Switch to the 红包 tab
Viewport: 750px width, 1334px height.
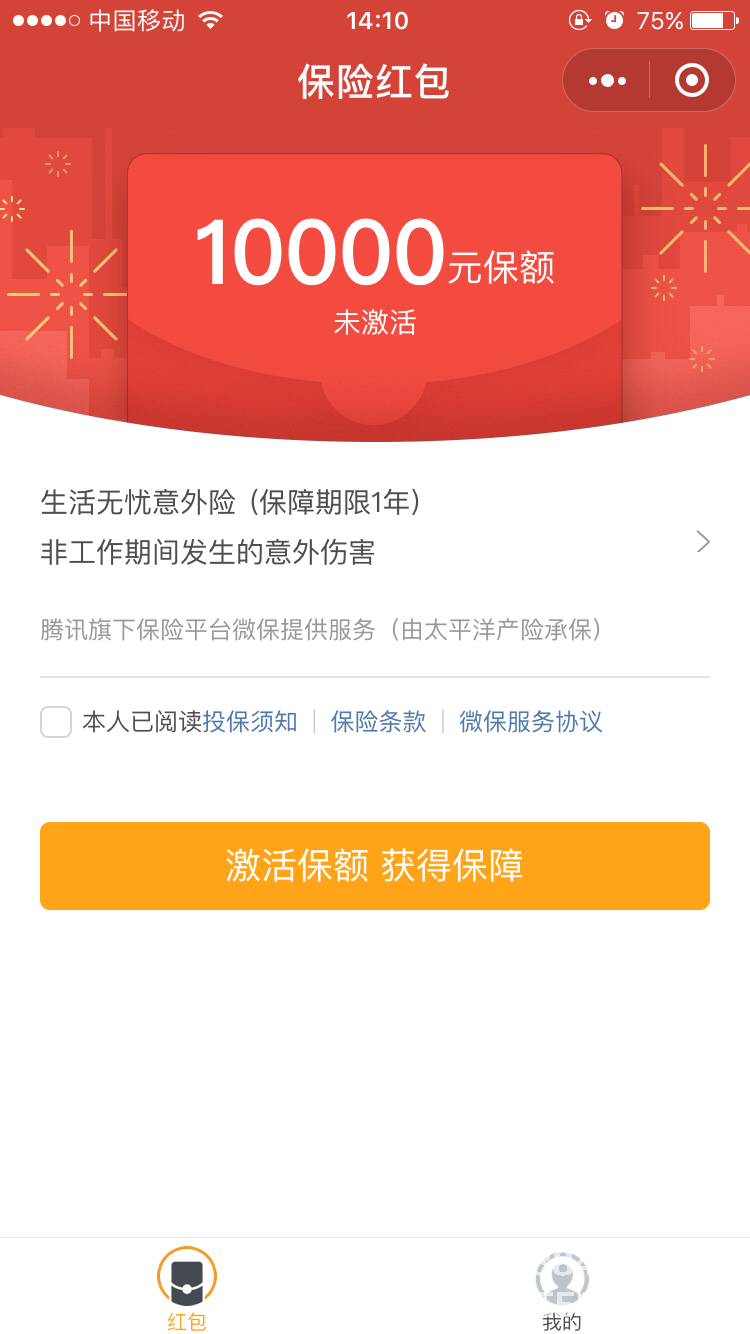(x=187, y=1290)
